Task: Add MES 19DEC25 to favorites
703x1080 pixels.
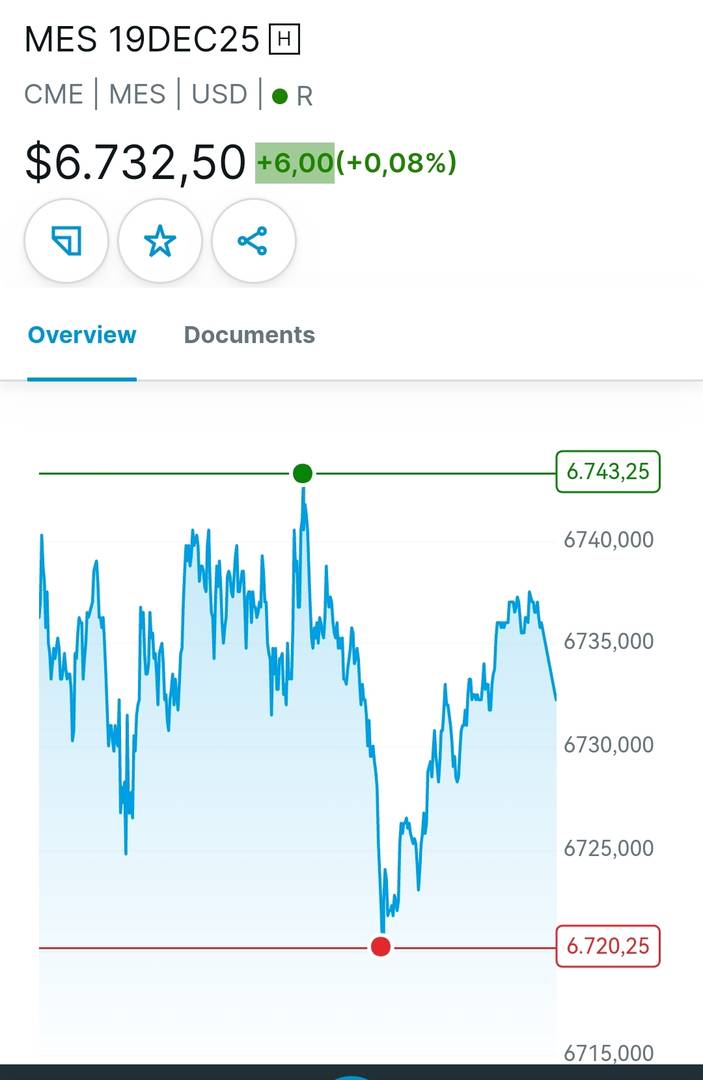Action: [x=160, y=241]
